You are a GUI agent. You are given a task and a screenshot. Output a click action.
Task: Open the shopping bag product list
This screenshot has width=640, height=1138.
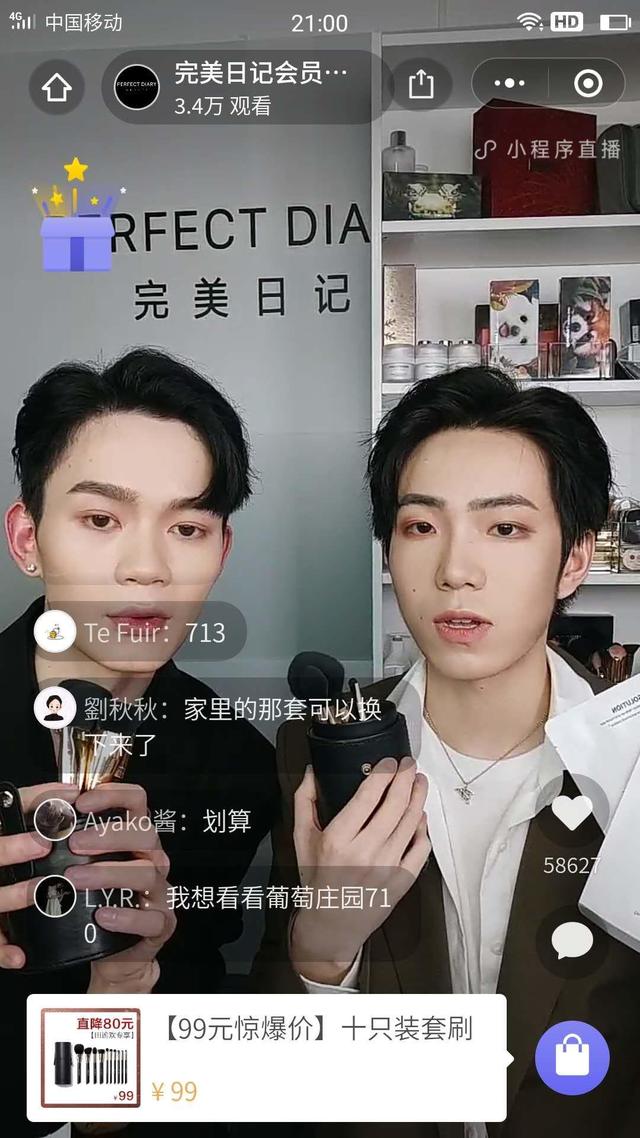(x=572, y=1057)
